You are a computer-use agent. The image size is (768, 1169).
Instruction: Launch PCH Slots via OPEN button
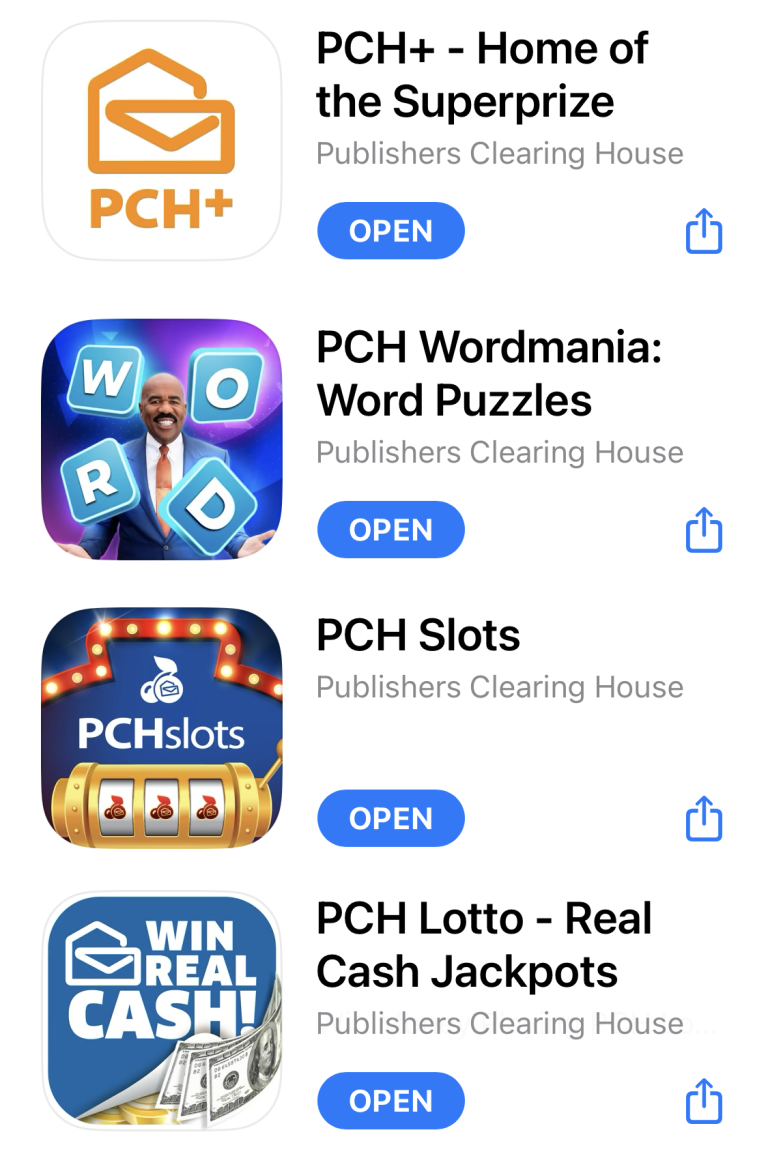pos(391,818)
